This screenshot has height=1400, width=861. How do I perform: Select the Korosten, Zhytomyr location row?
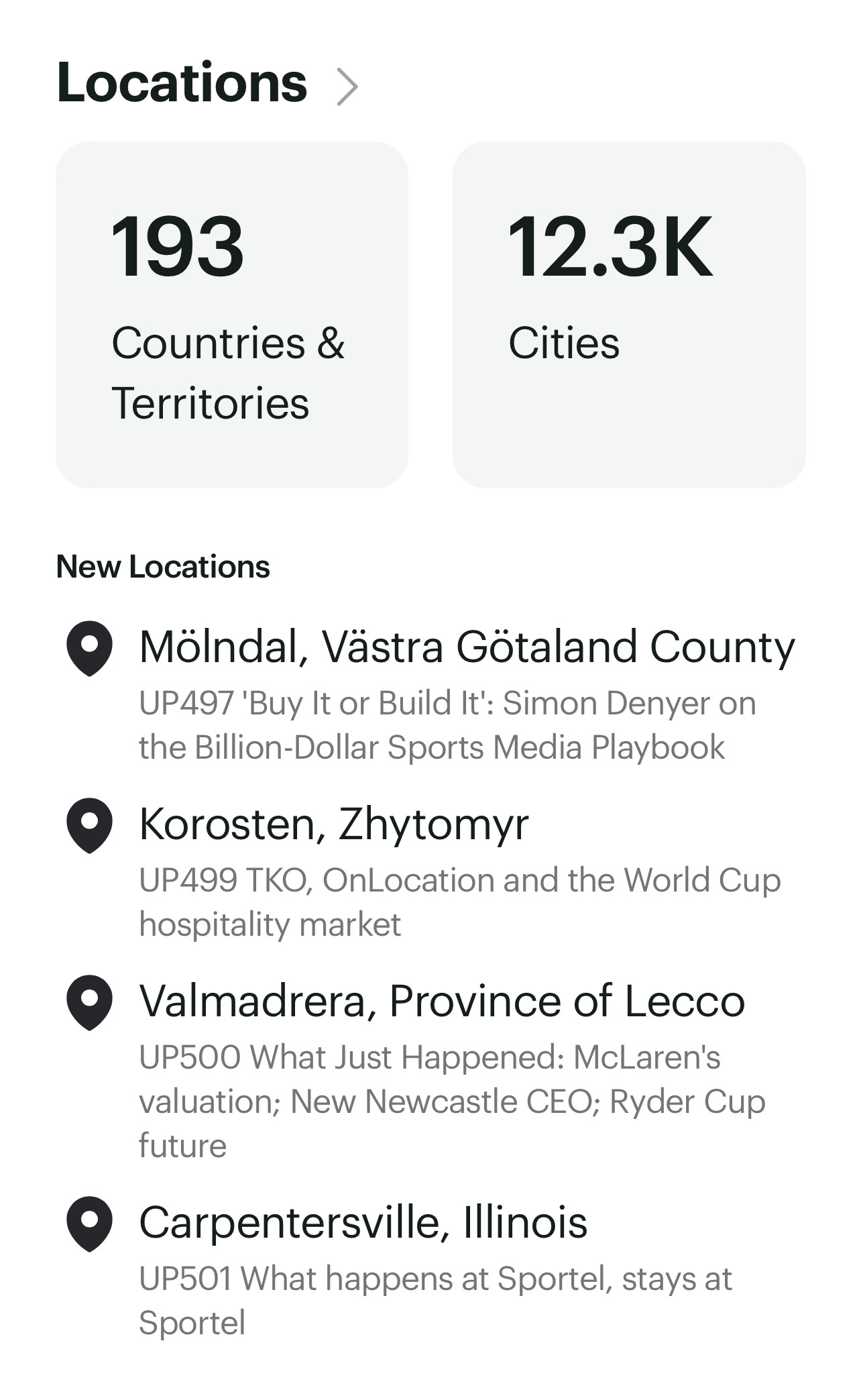point(334,824)
